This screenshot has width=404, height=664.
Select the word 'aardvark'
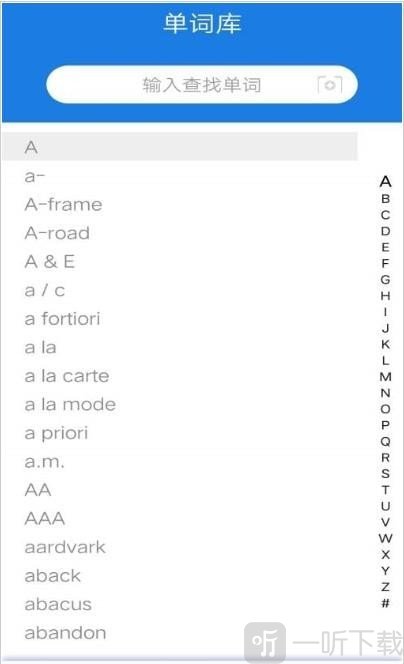click(x=65, y=547)
